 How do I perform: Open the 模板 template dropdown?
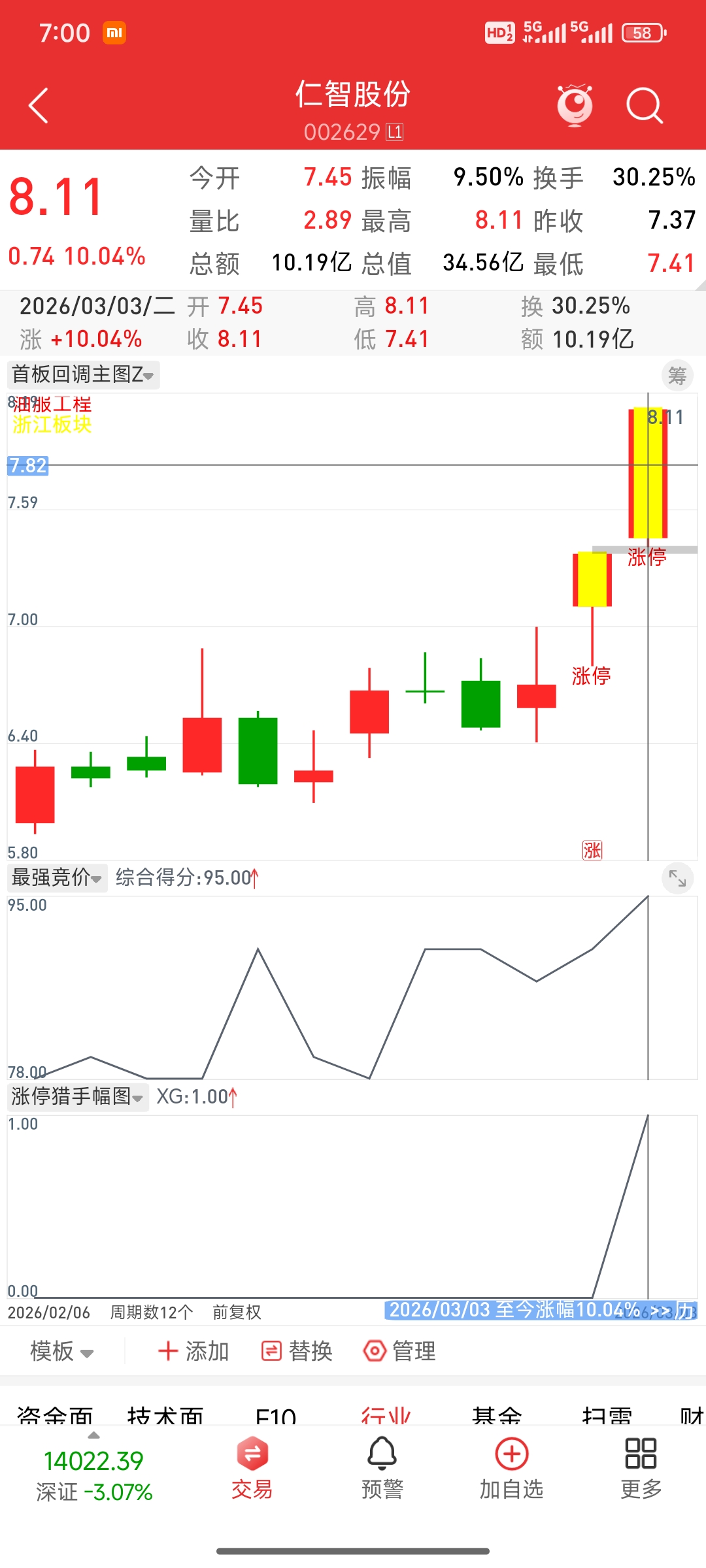[62, 1351]
